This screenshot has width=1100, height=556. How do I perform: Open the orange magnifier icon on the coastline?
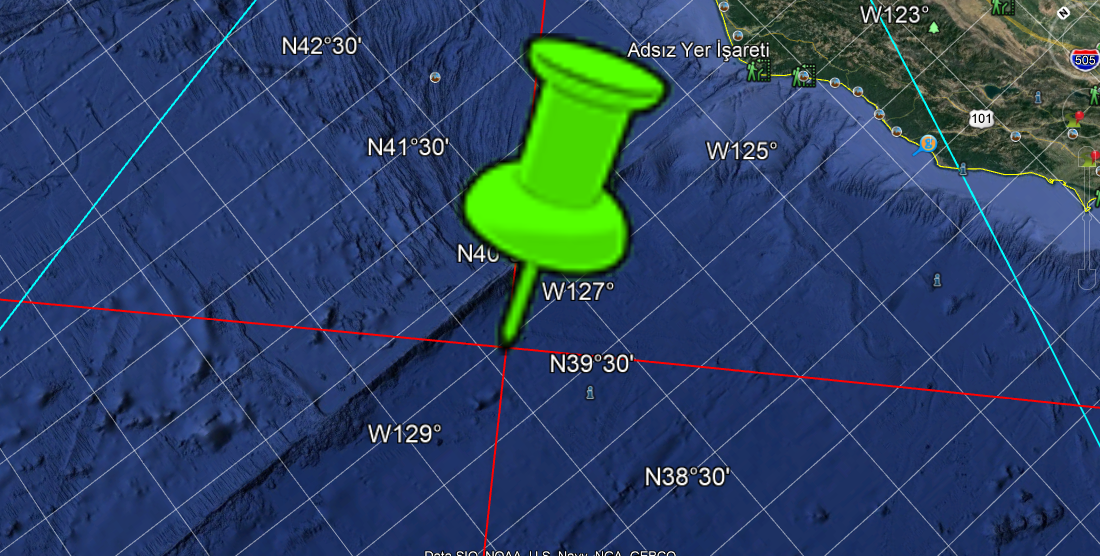[x=927, y=144]
